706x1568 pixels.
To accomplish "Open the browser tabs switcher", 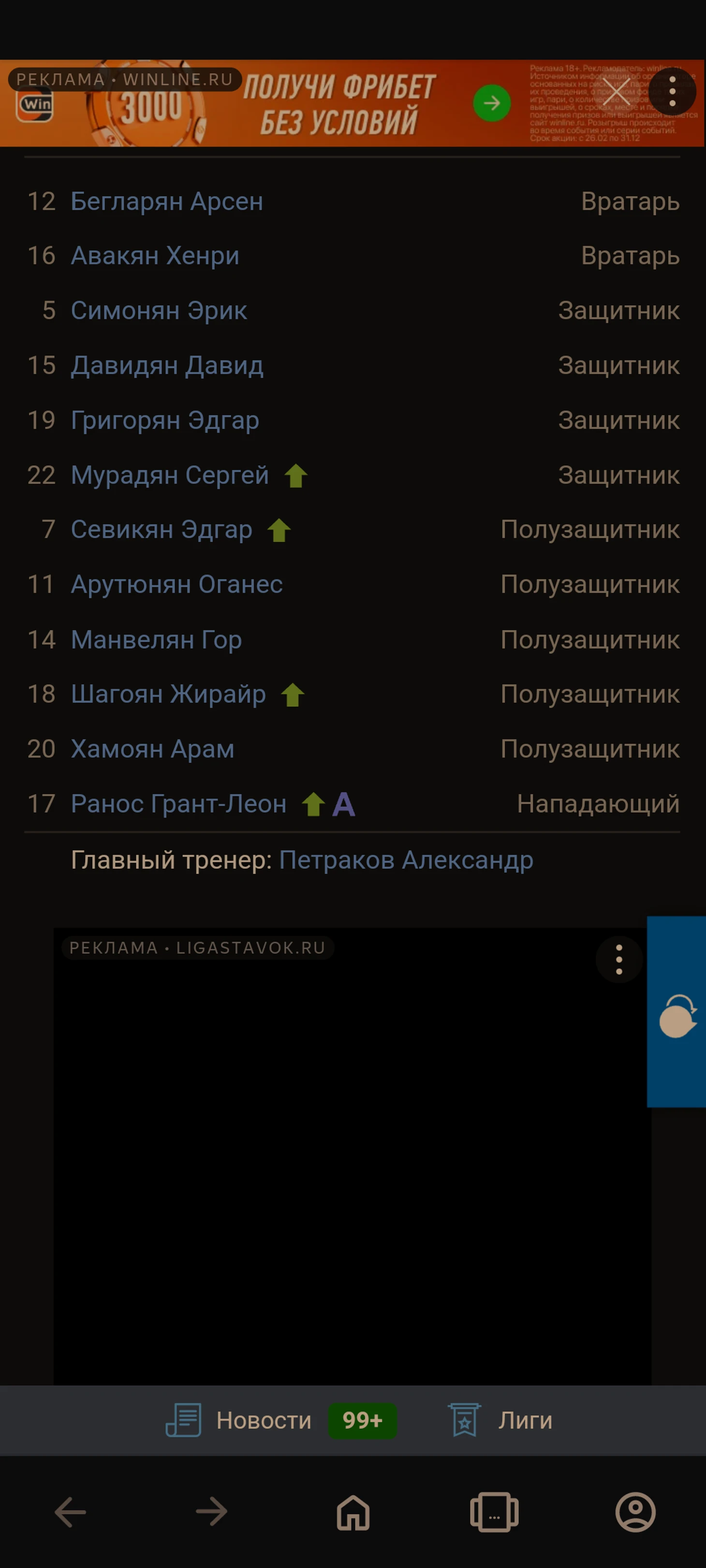I will 494,1512.
